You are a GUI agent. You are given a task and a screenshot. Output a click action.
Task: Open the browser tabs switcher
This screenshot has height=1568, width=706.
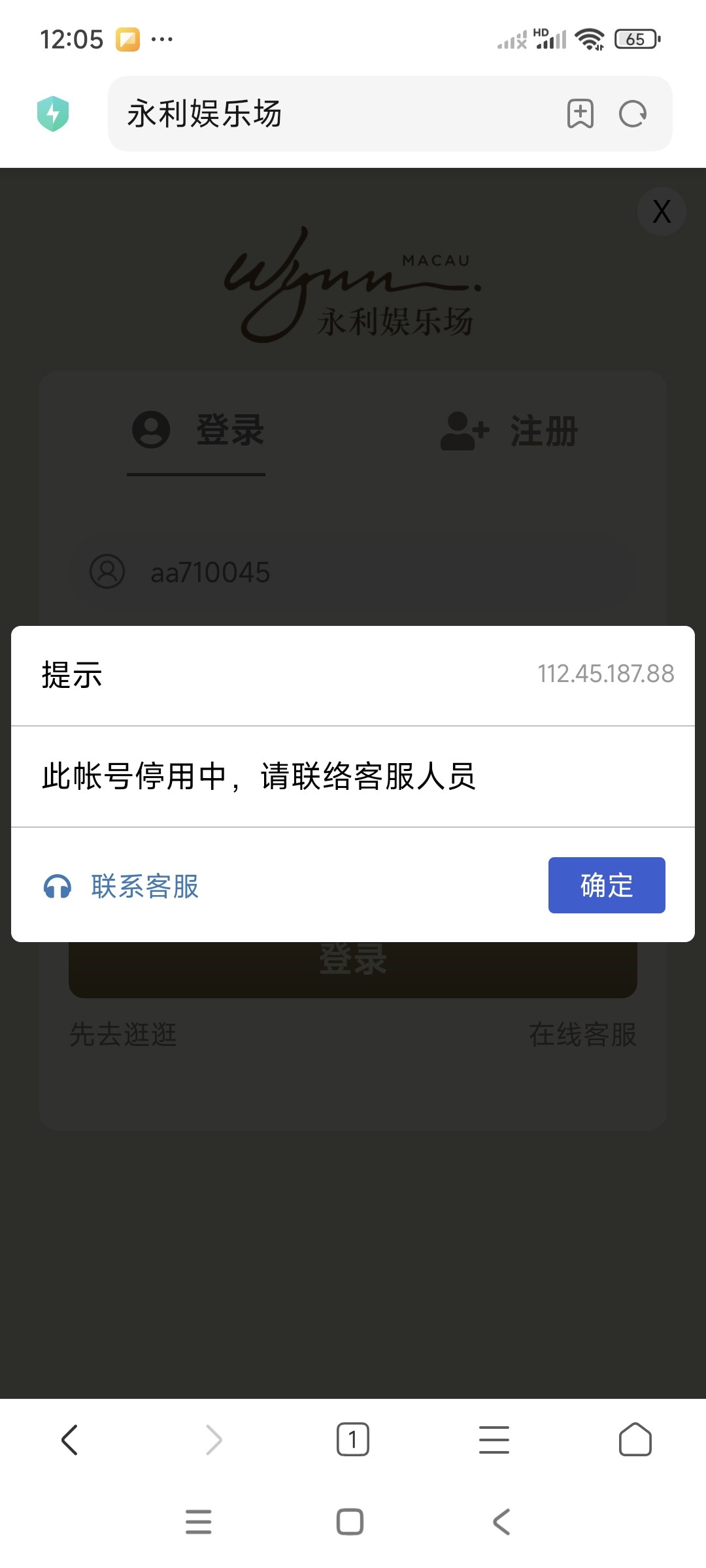click(353, 1439)
